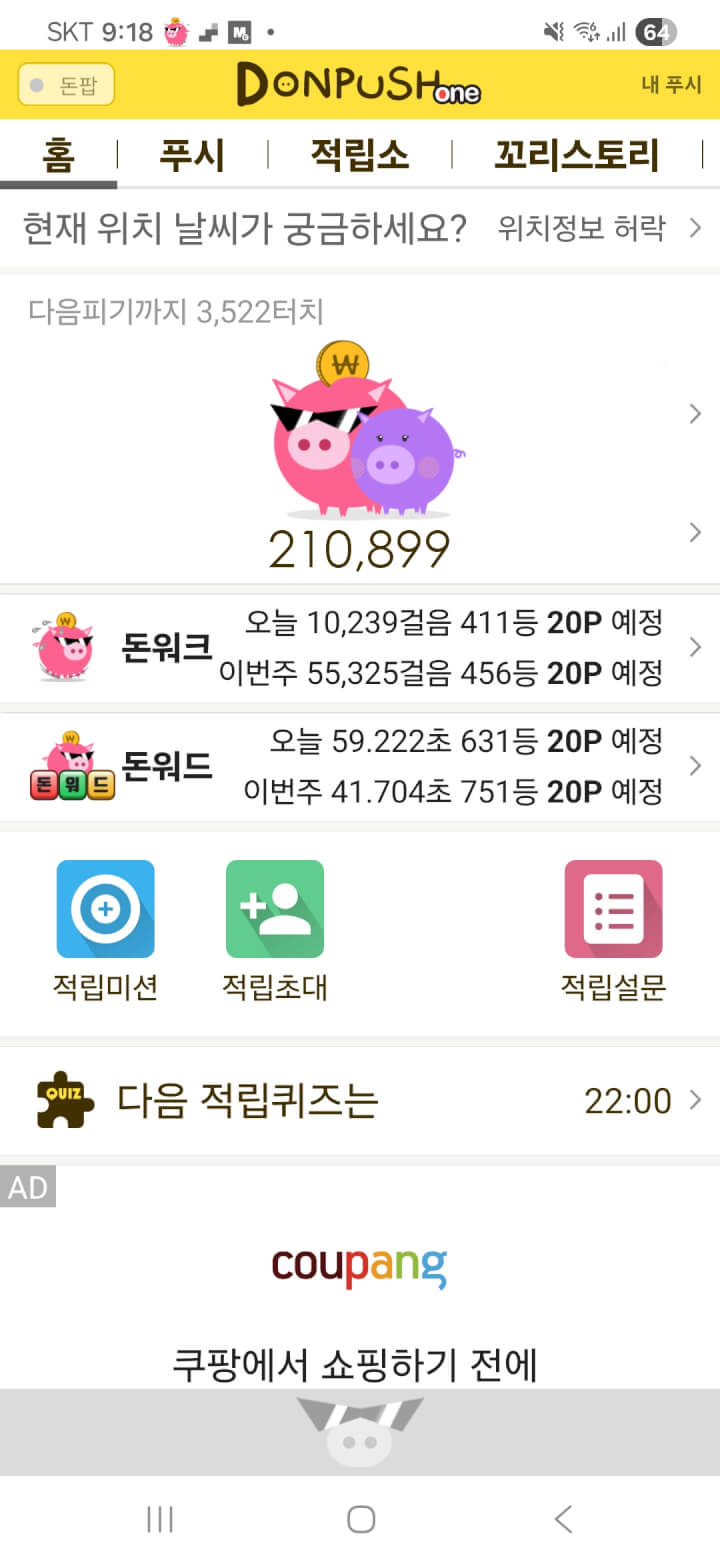Viewport: 720px width, 1560px height.
Task: Switch to the 푸시 tab
Action: point(192,156)
